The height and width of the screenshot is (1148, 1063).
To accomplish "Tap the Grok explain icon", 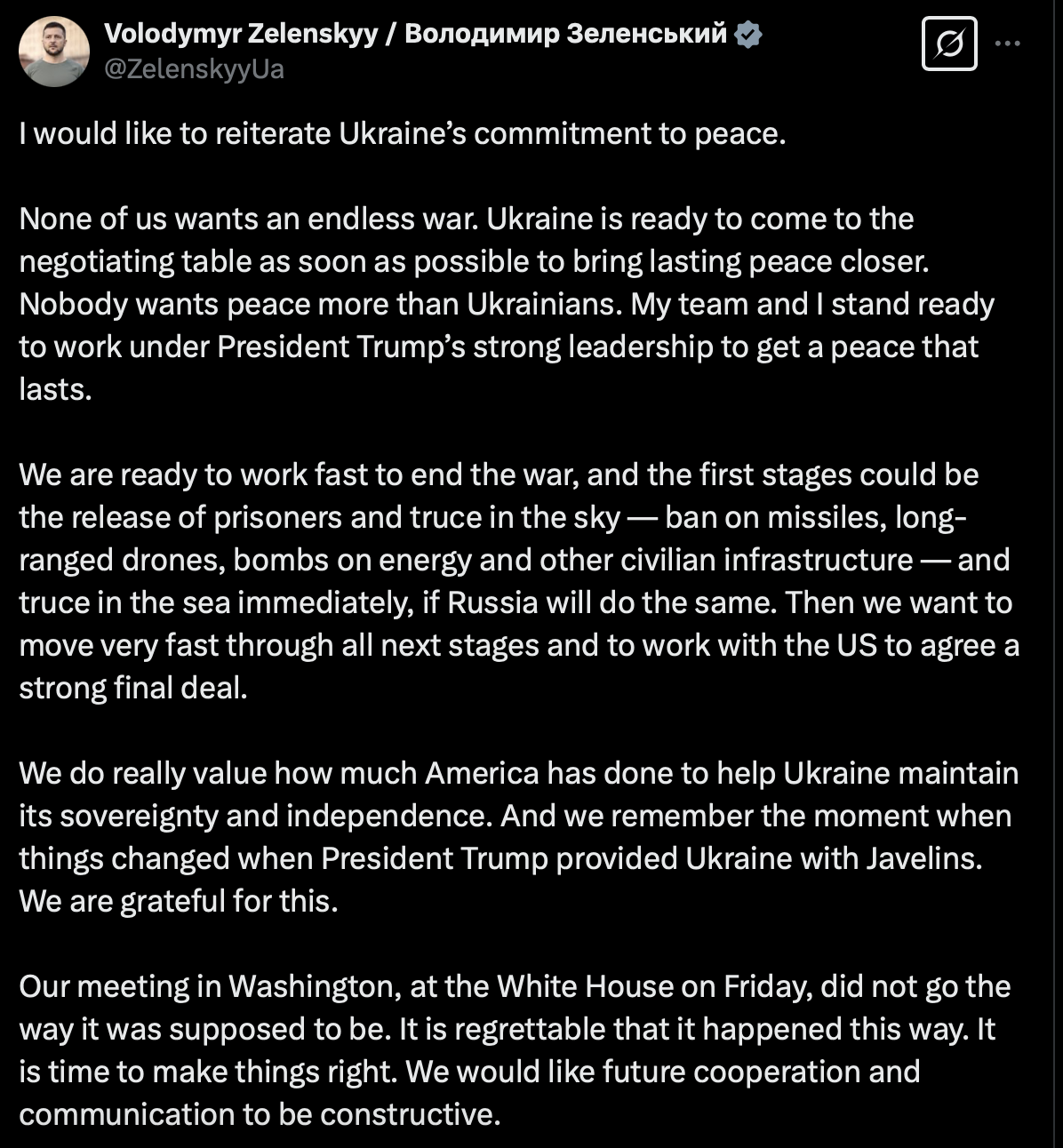I will point(949,44).
